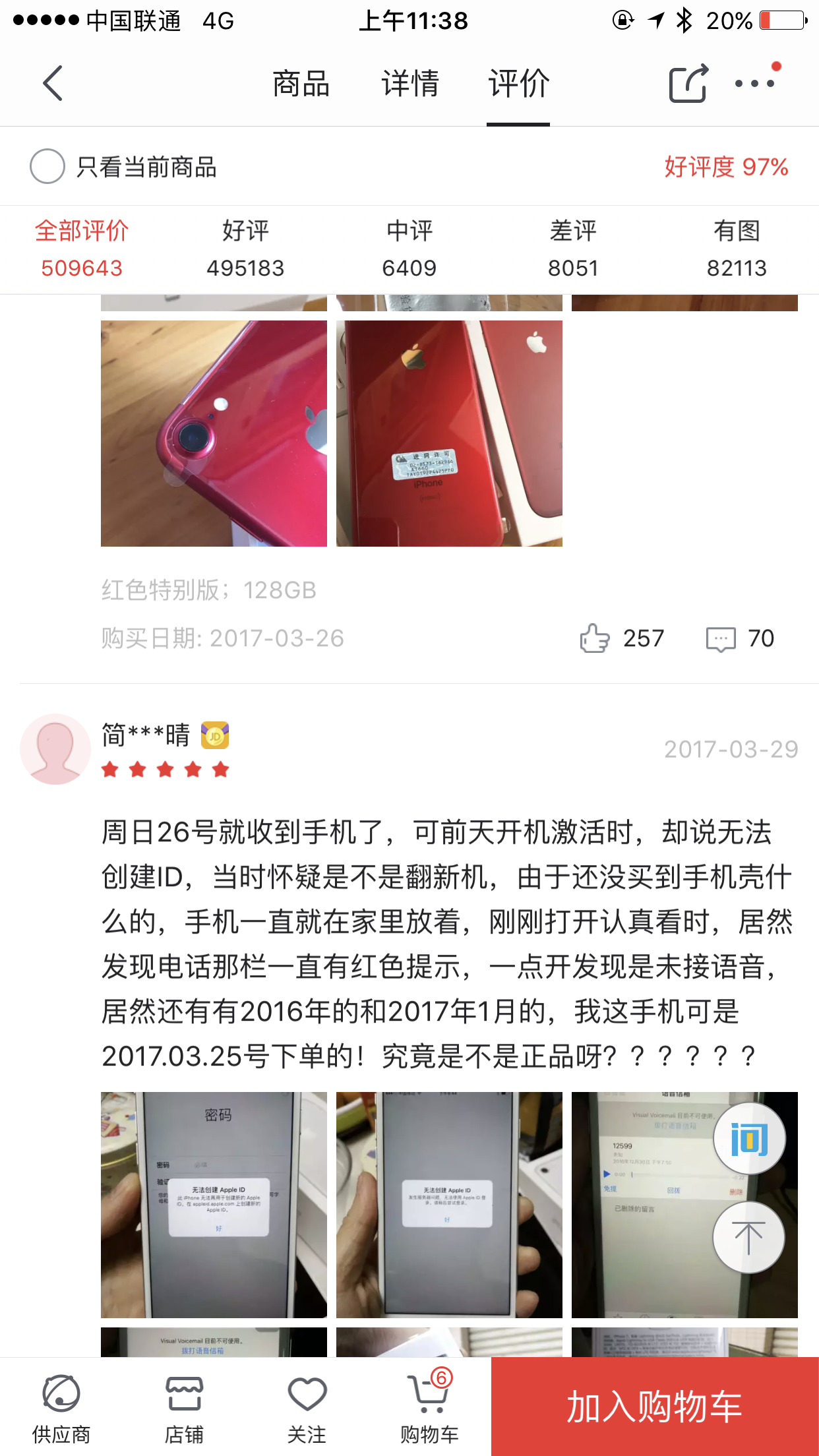Filter reviews by 差评
Screen dimensions: 819x1456
click(572, 249)
